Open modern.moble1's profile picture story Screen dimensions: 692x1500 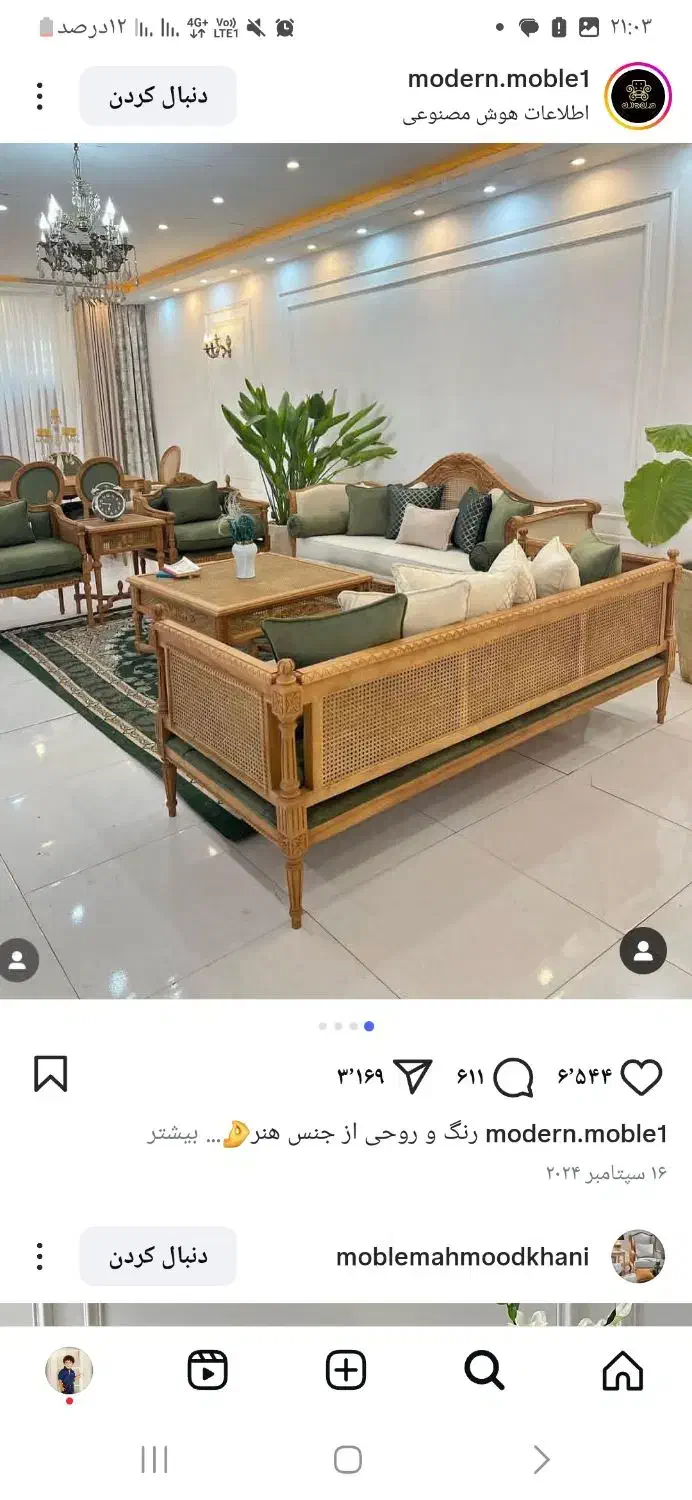pos(638,96)
